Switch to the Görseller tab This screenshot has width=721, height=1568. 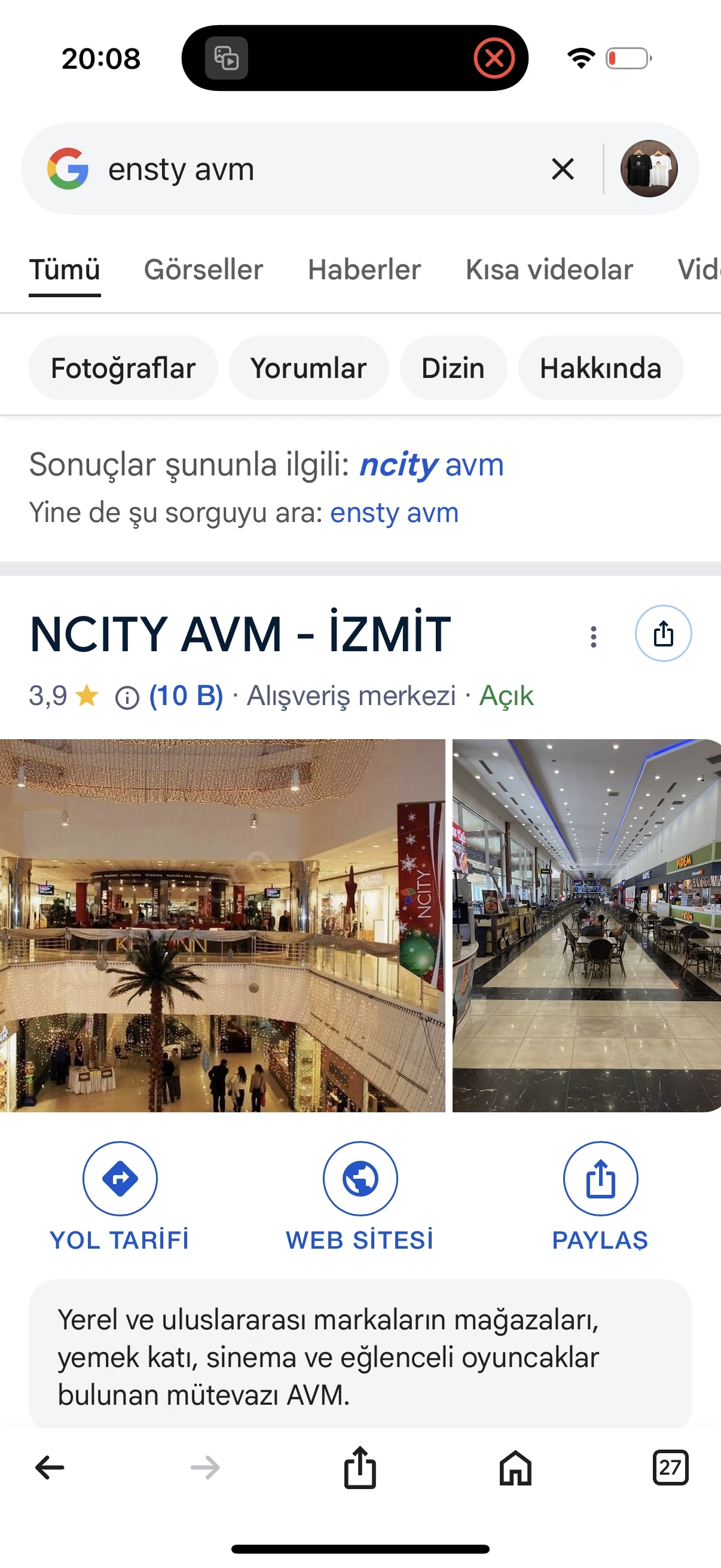point(203,270)
